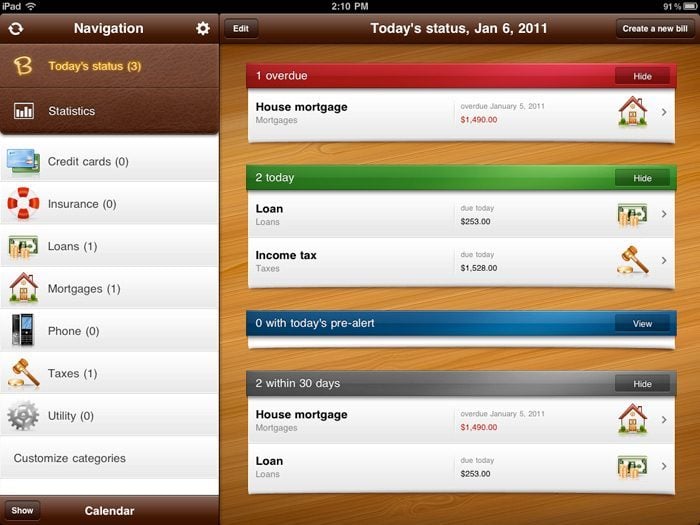This screenshot has width=700, height=525.
Task: Show the calendar with the Show button
Action: pos(22,510)
